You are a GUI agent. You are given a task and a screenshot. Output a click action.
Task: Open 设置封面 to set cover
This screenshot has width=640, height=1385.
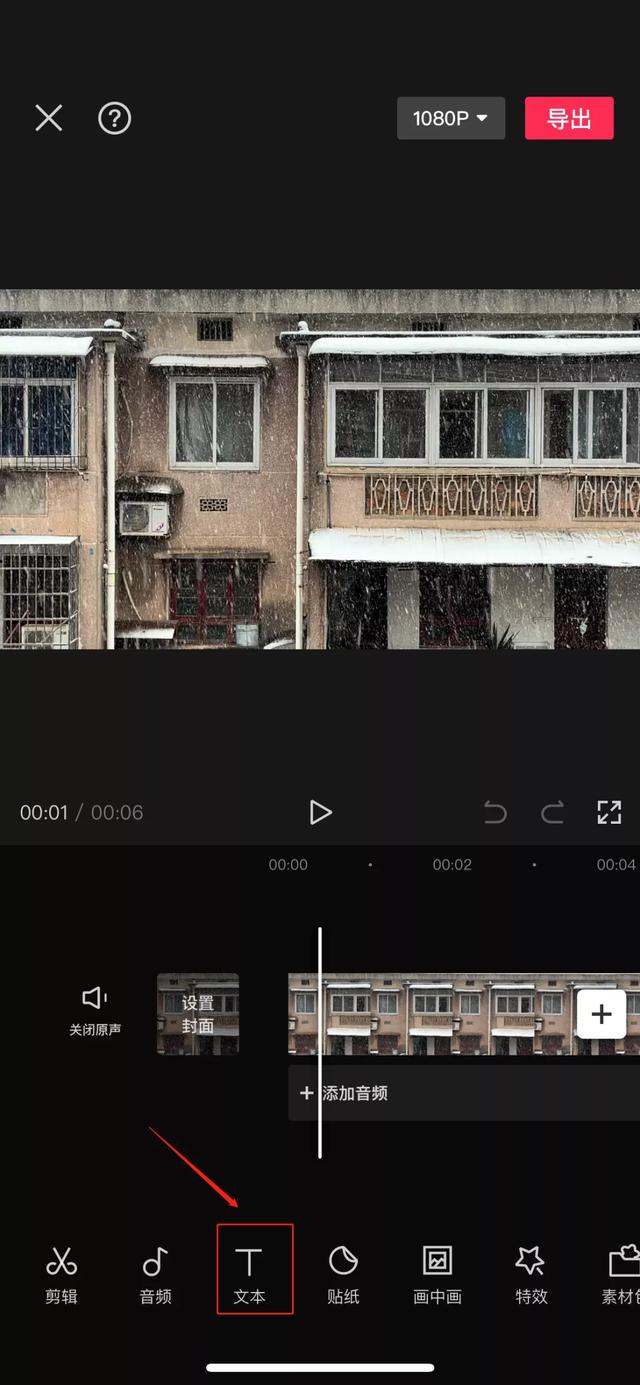point(198,1014)
